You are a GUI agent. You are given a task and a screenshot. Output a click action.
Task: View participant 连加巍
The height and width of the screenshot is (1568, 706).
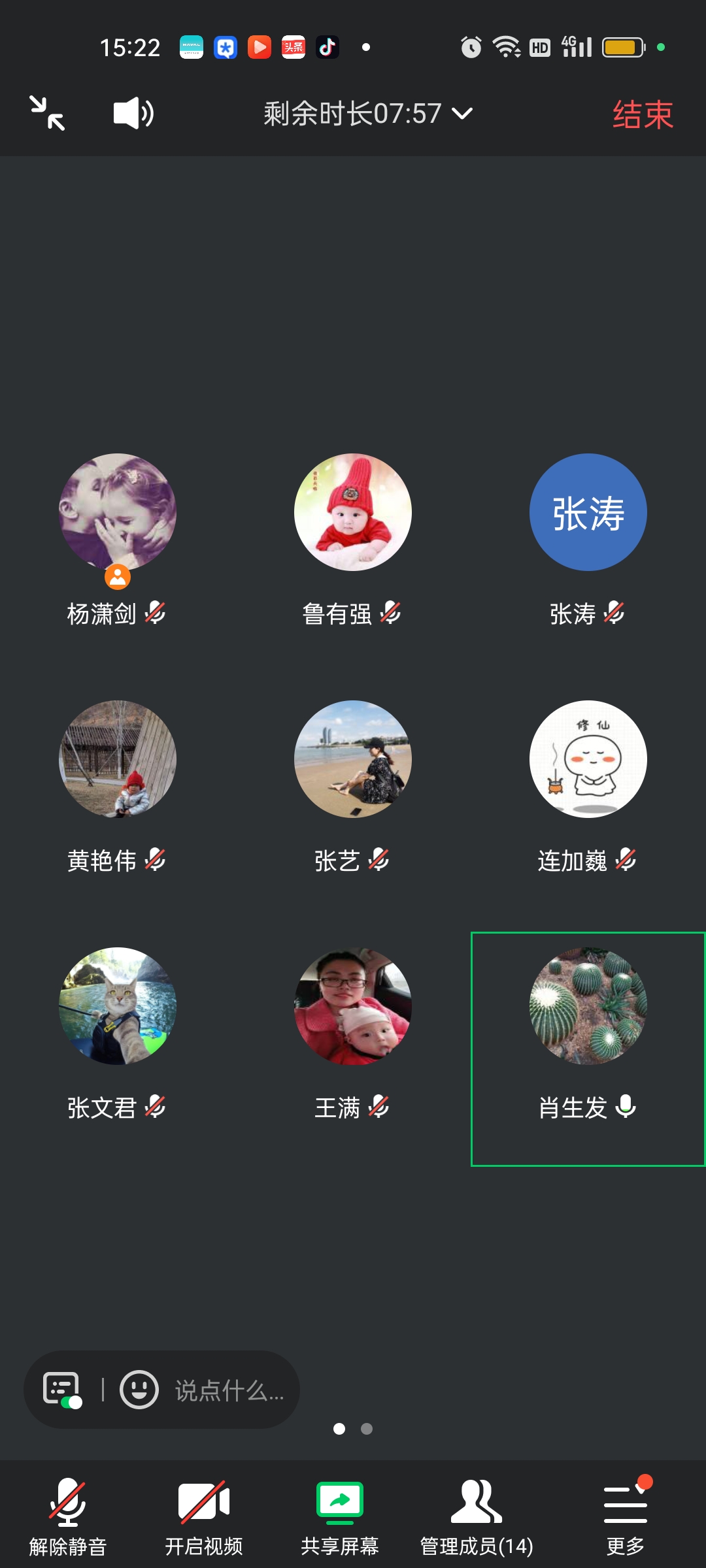(x=588, y=759)
